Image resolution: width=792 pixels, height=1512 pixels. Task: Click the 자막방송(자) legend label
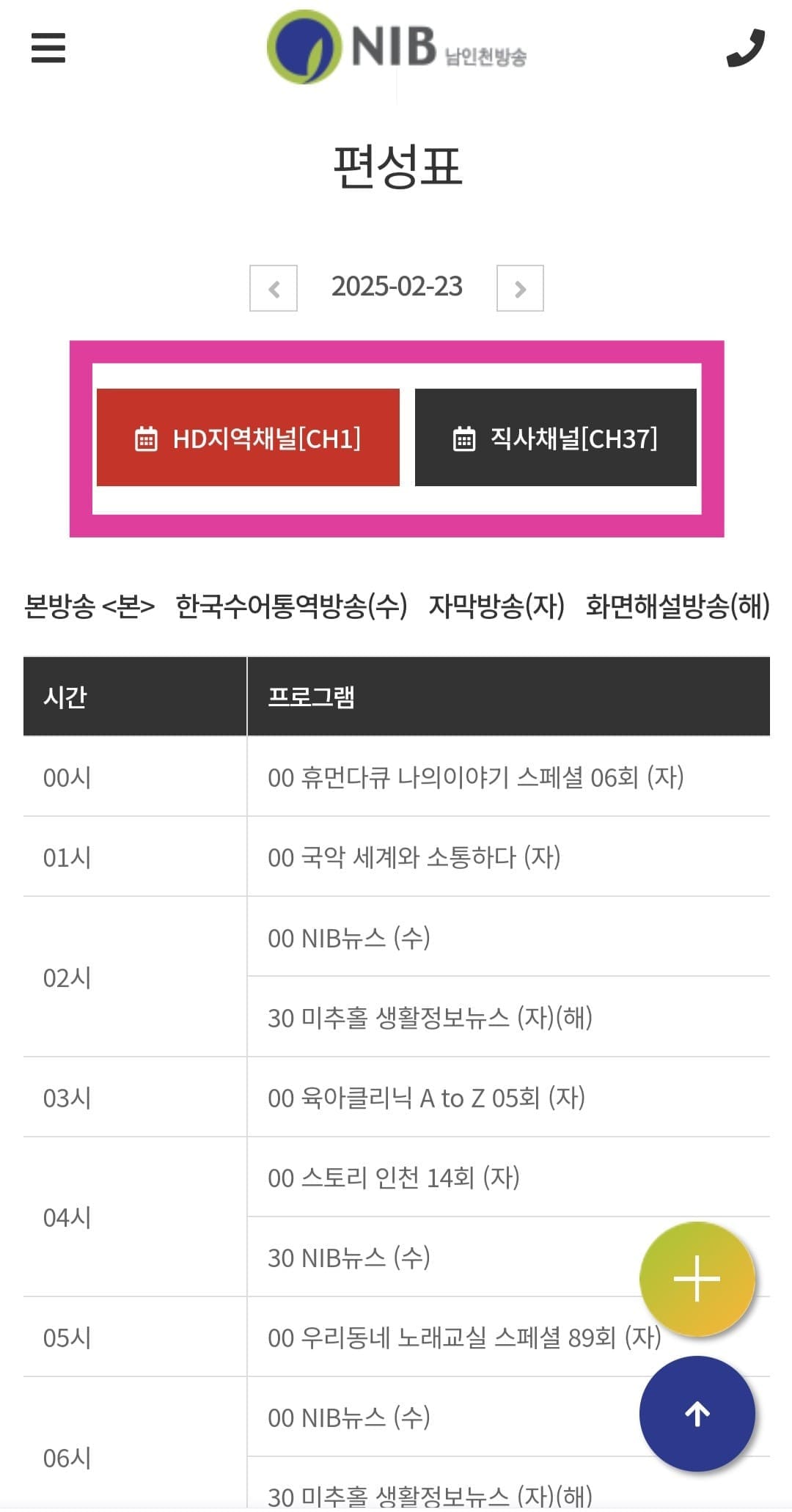(496, 606)
